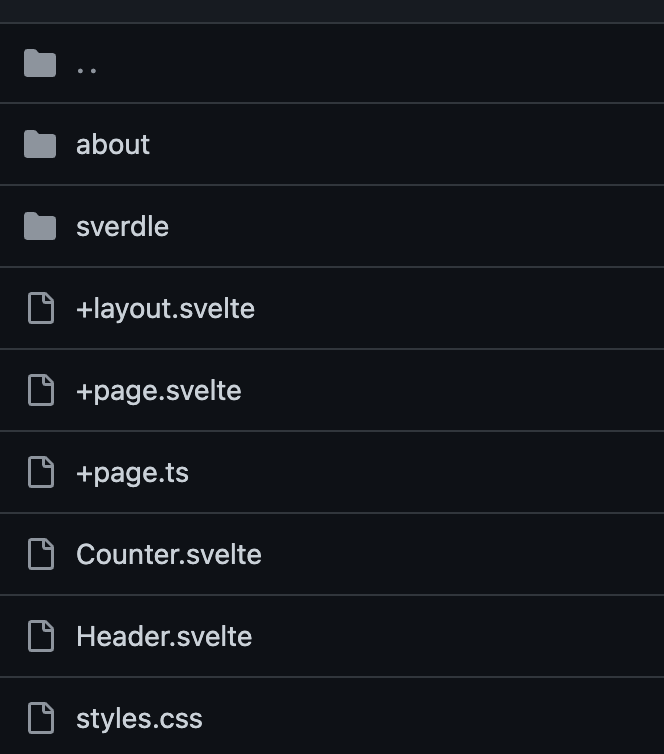664x754 pixels.
Task: Open the +layout.svelte file
Action: pyautogui.click(x=165, y=309)
